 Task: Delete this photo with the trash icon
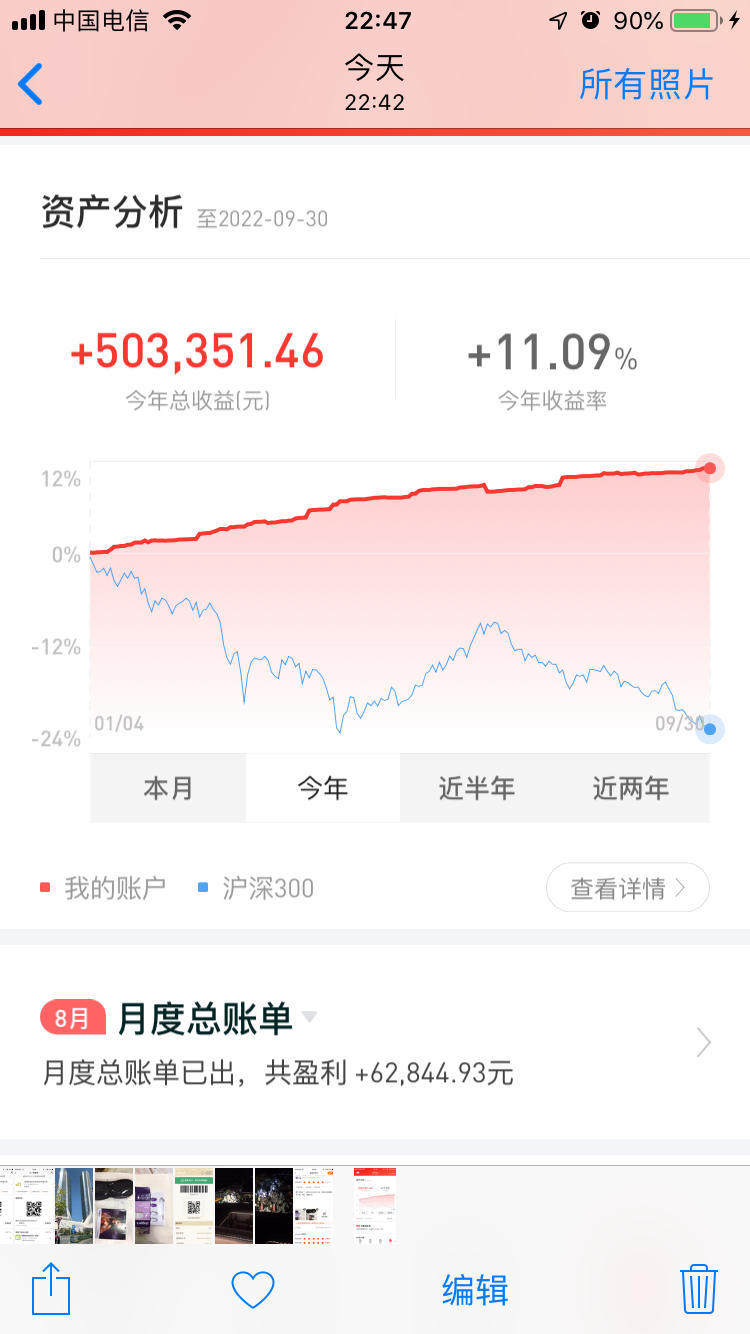(698, 1289)
